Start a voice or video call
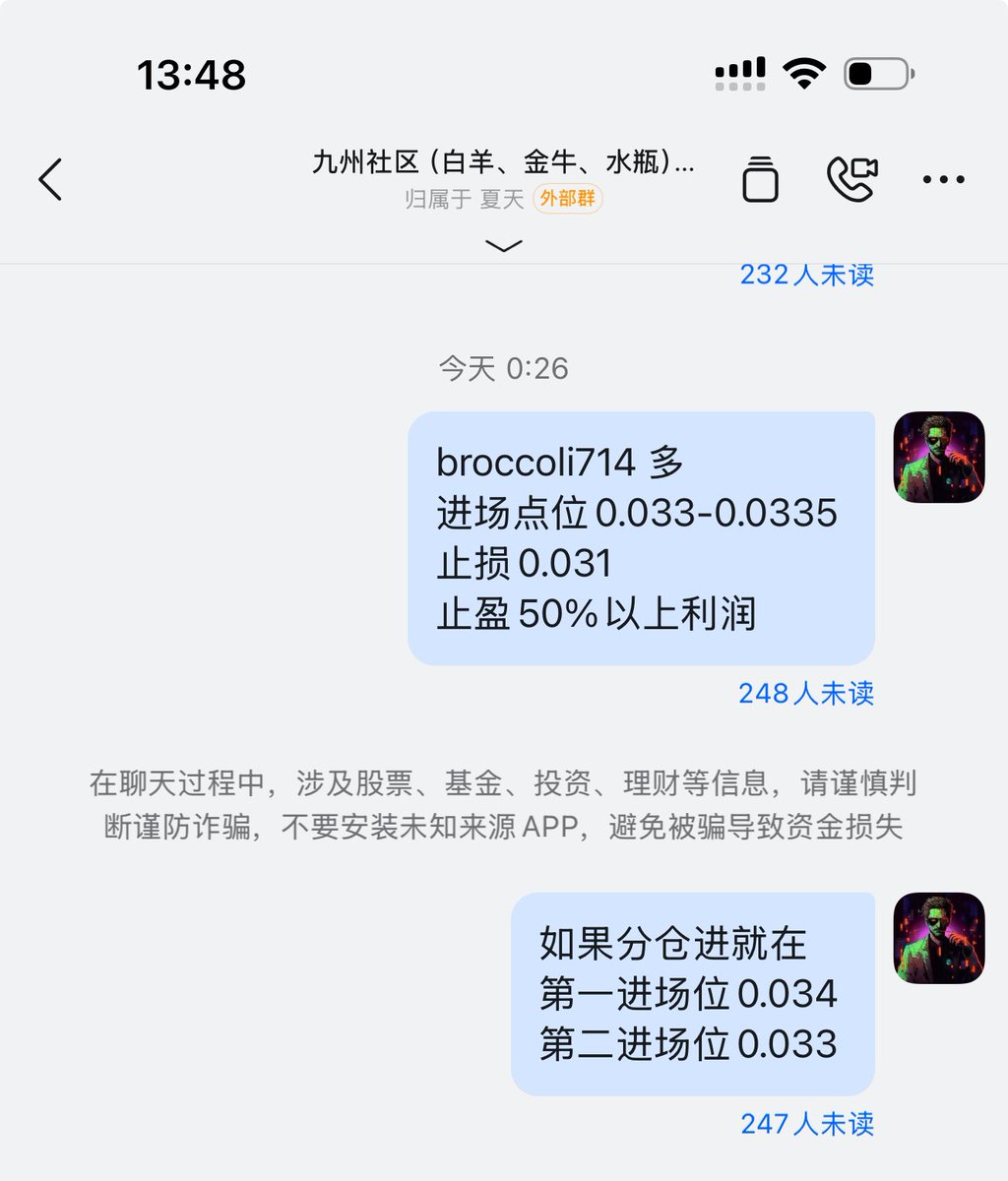 point(851,179)
